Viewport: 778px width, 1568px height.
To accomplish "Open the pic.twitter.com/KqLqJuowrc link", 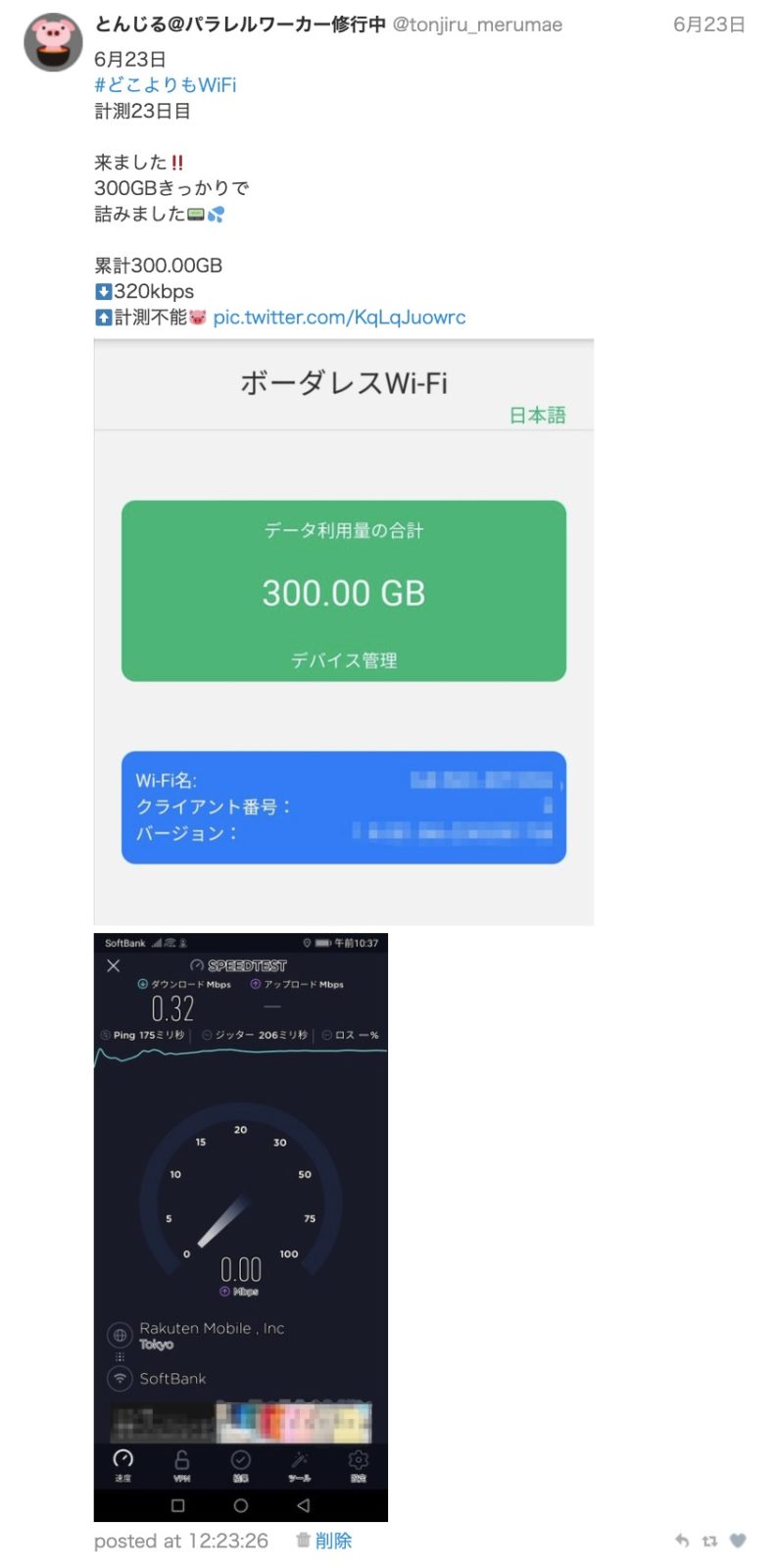I will coord(339,317).
